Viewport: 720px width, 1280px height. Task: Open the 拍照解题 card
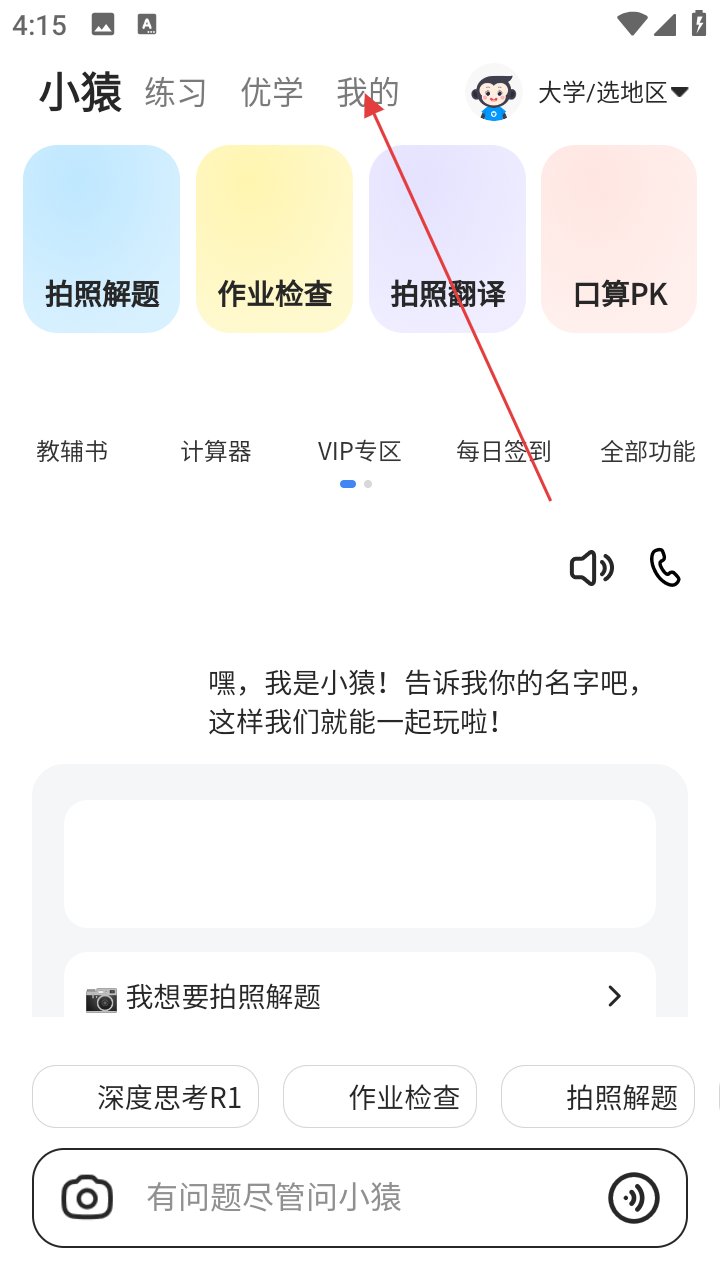click(102, 239)
